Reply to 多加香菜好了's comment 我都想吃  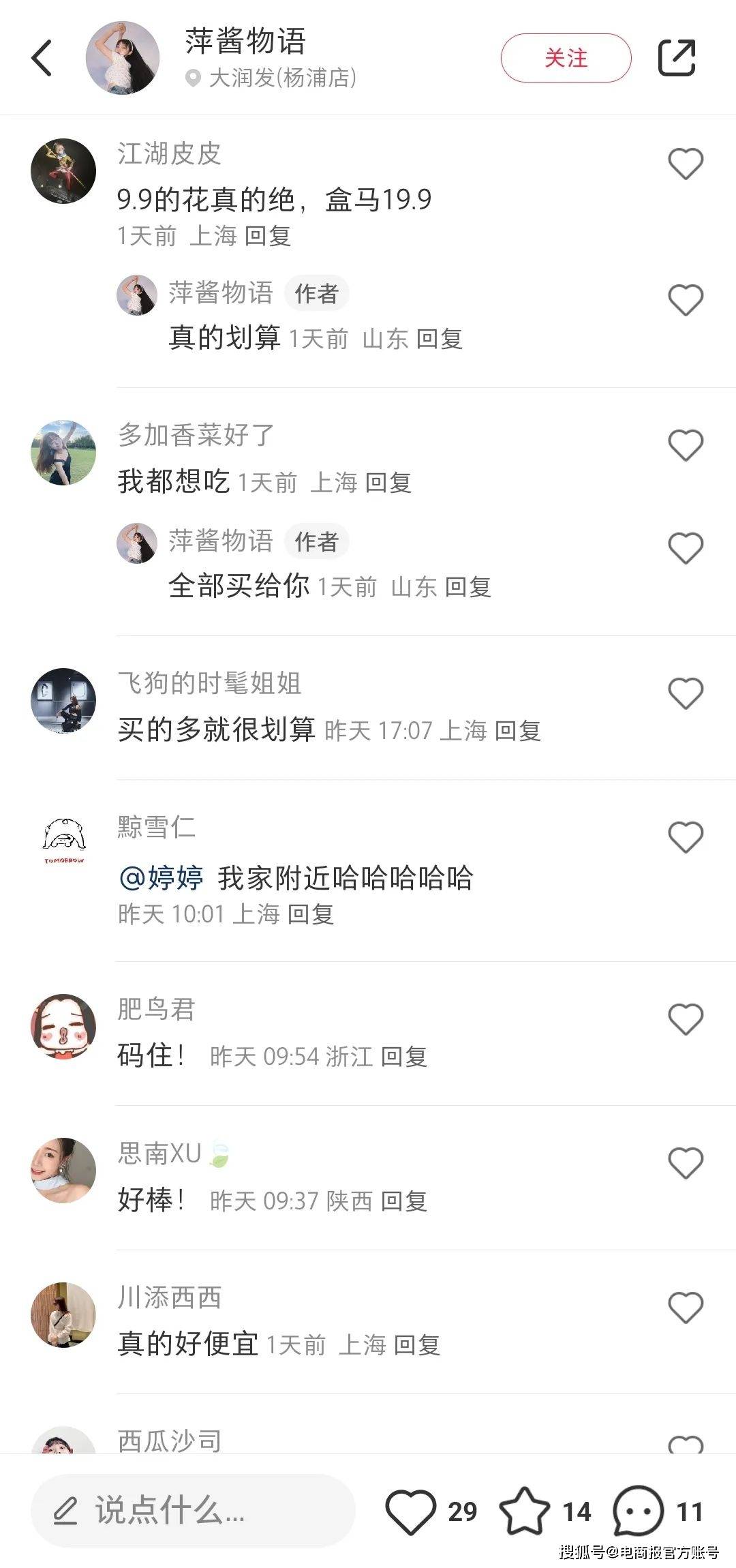pos(388,483)
